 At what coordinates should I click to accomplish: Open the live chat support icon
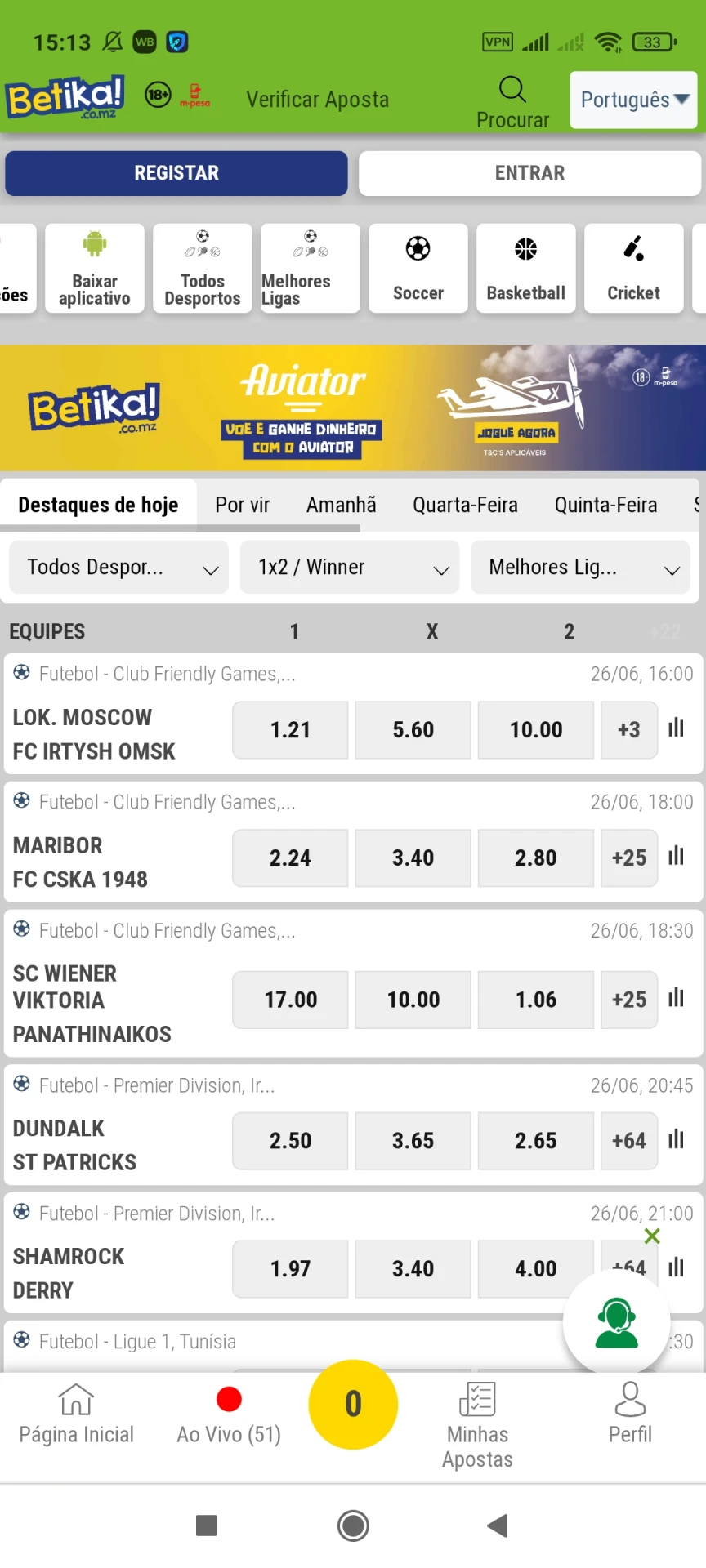[x=617, y=1321]
